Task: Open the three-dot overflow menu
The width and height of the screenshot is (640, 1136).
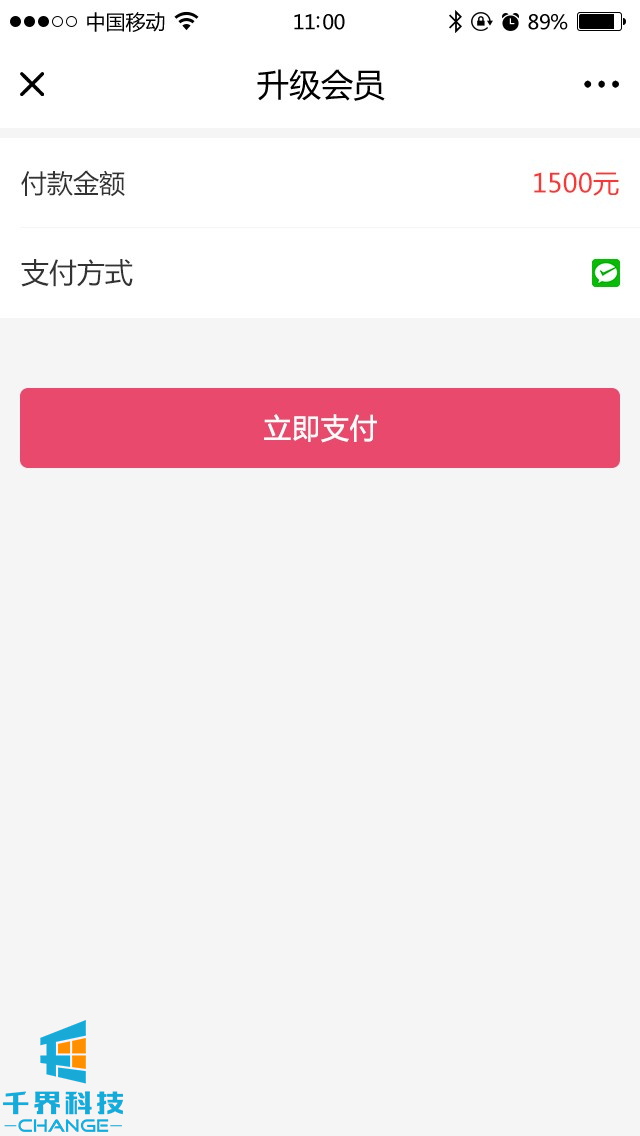Action: point(601,85)
